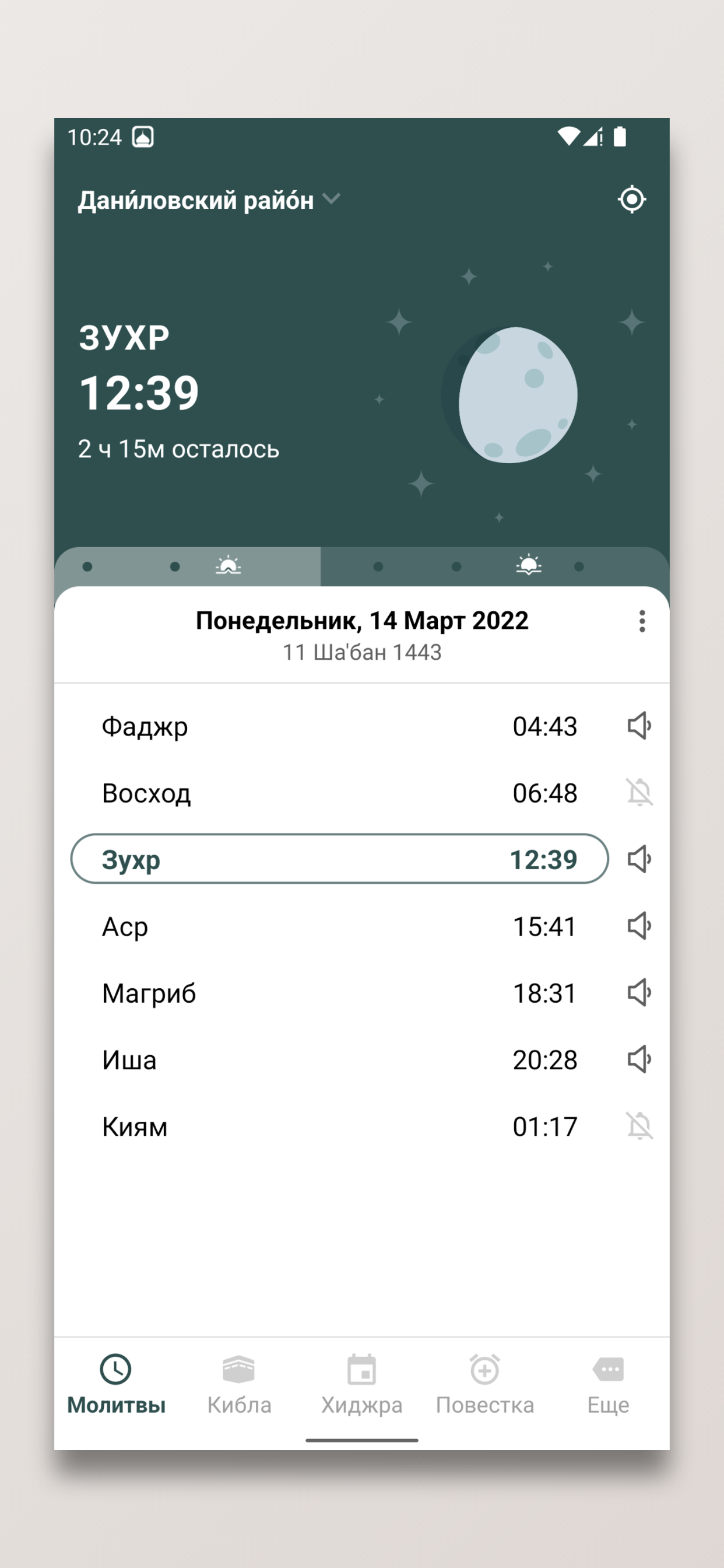Change the Иша sound notification
The height and width of the screenshot is (1568, 724).
click(639, 1059)
